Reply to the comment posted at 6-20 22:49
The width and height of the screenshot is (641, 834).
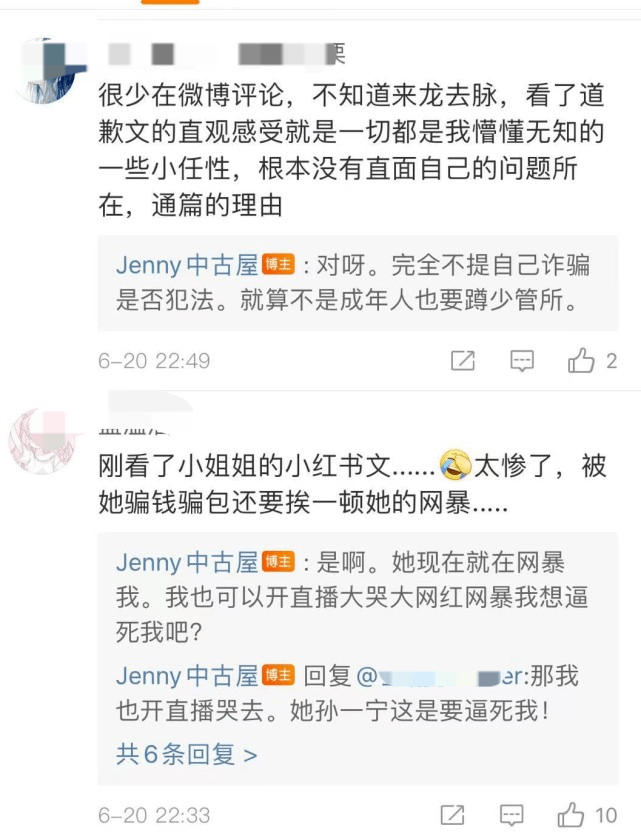[522, 361]
